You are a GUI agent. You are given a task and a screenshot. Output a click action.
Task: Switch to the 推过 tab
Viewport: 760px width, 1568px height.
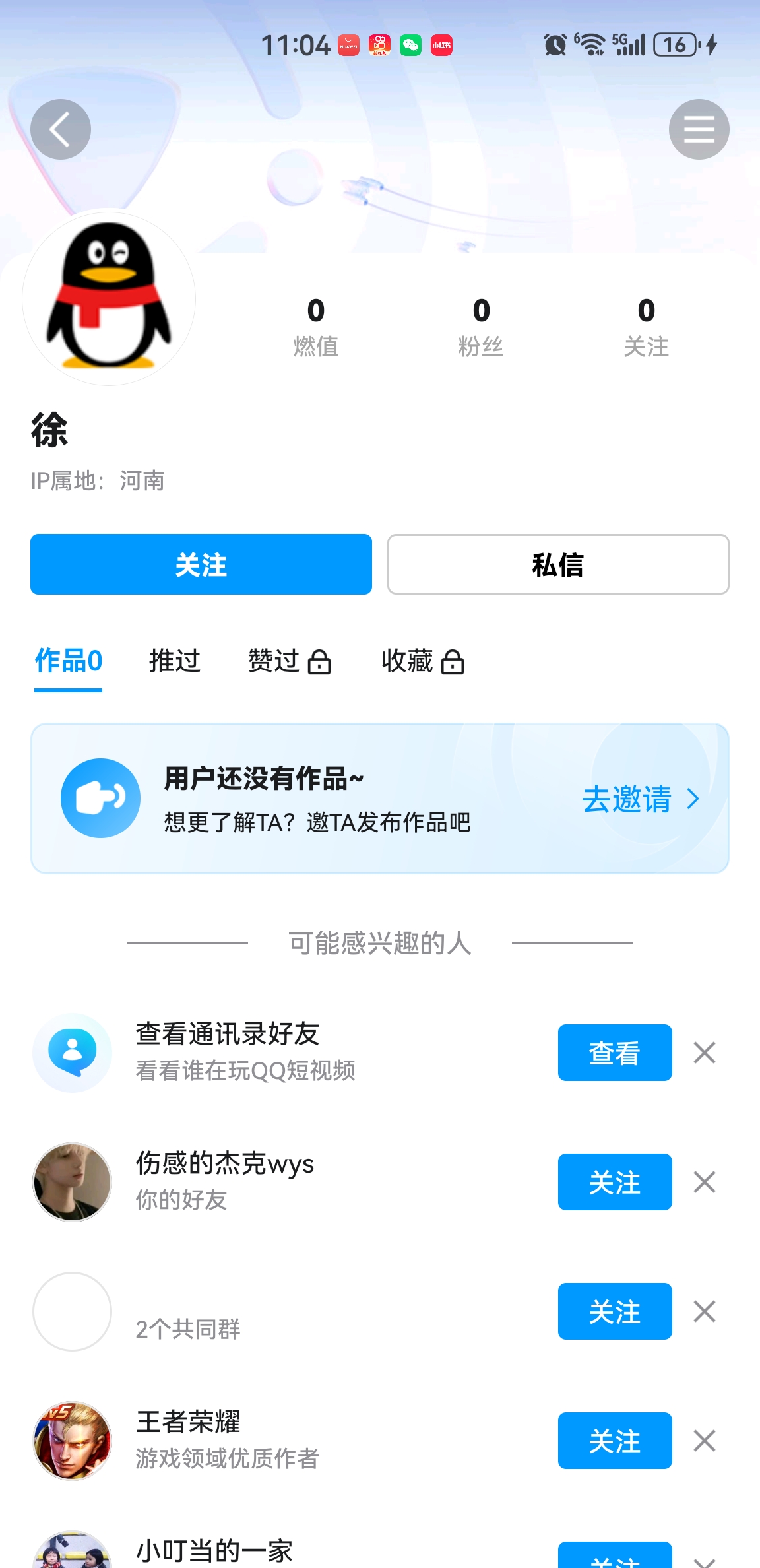[175, 661]
